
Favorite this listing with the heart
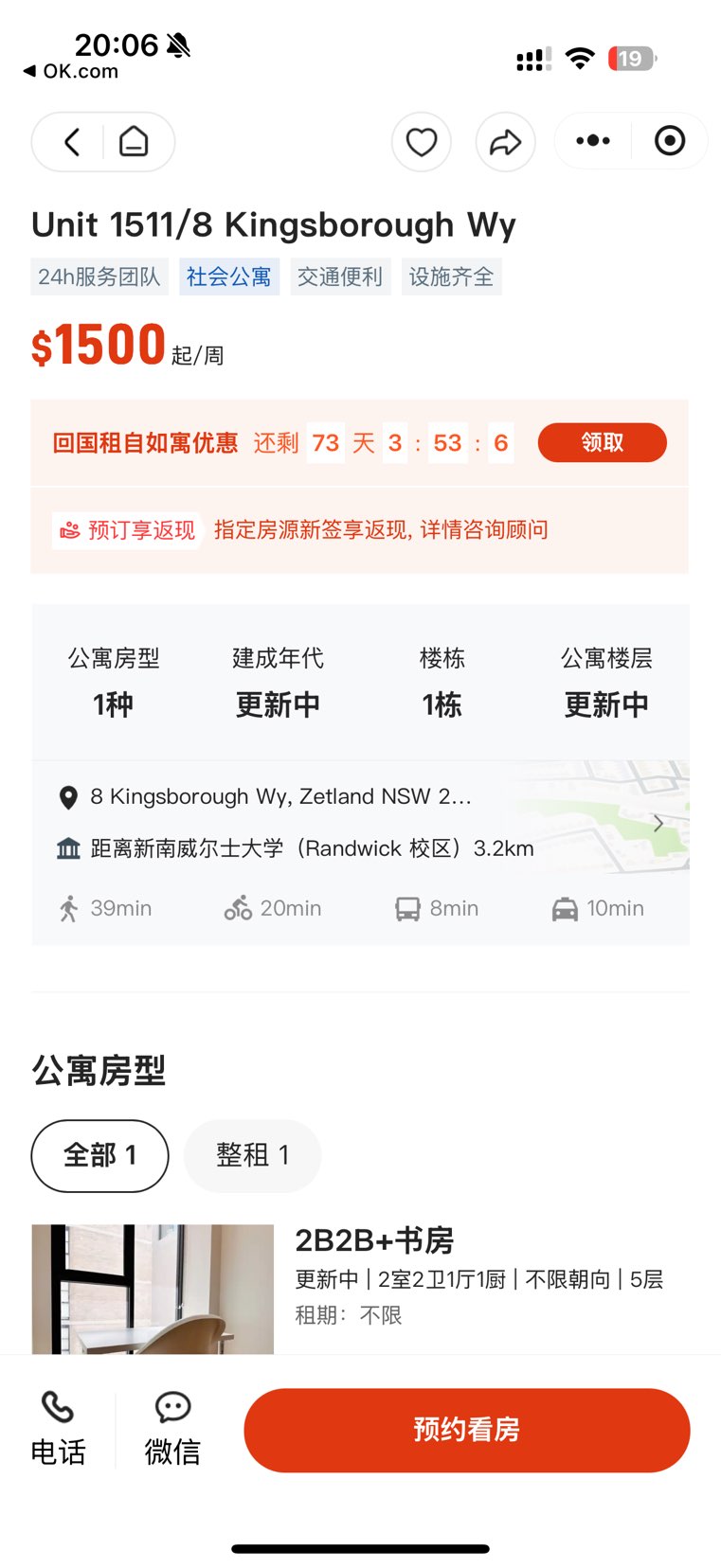421,142
